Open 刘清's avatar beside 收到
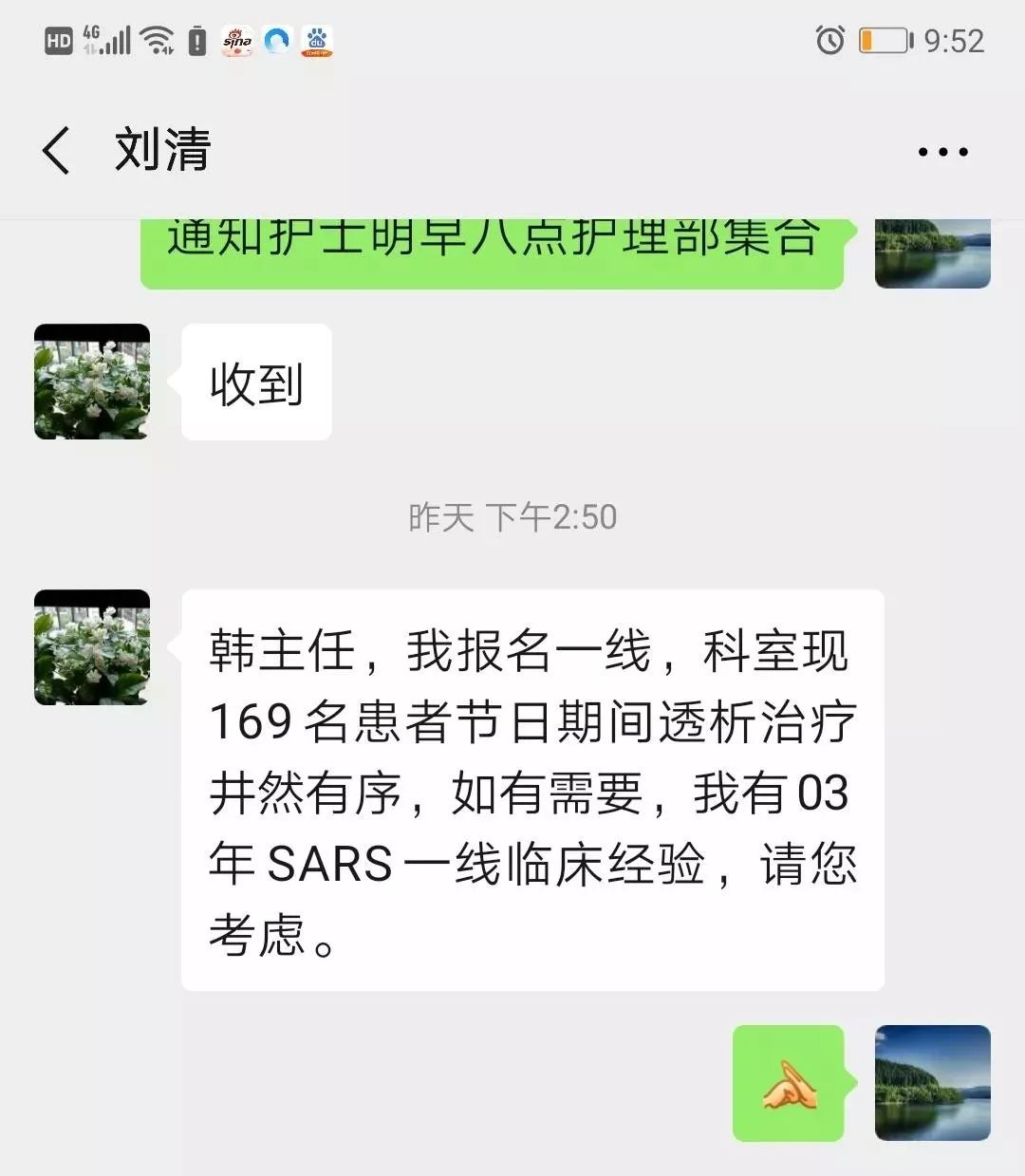Image resolution: width=1025 pixels, height=1176 pixels. 92,382
